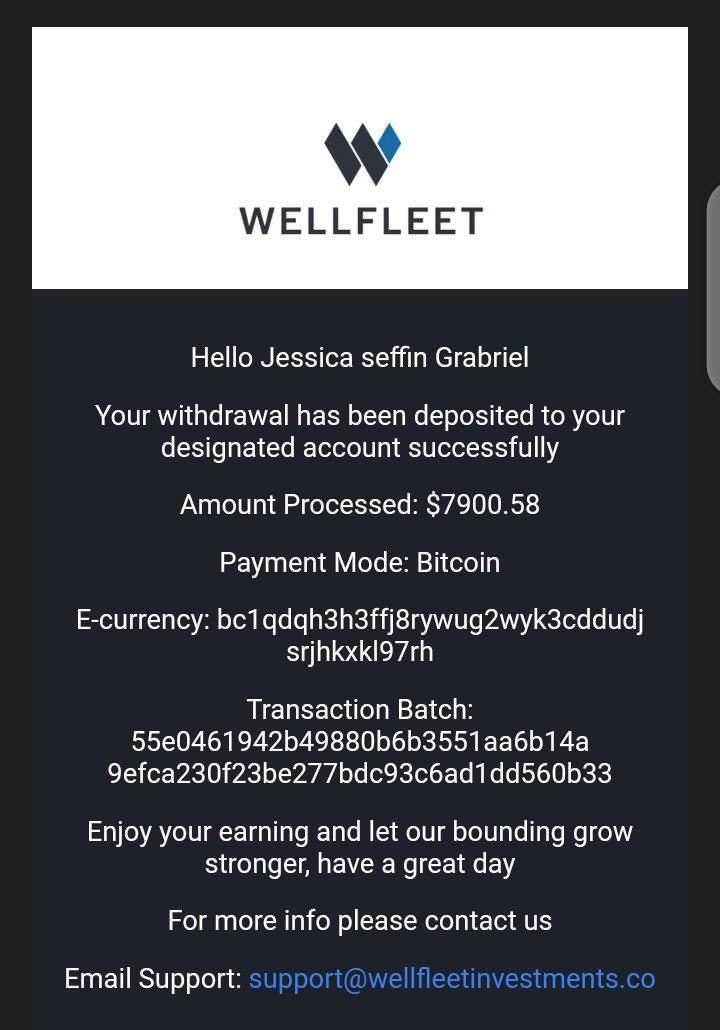Open the support@wellfleetinvestments.co email link
This screenshot has height=1030, width=720.
click(x=452, y=978)
